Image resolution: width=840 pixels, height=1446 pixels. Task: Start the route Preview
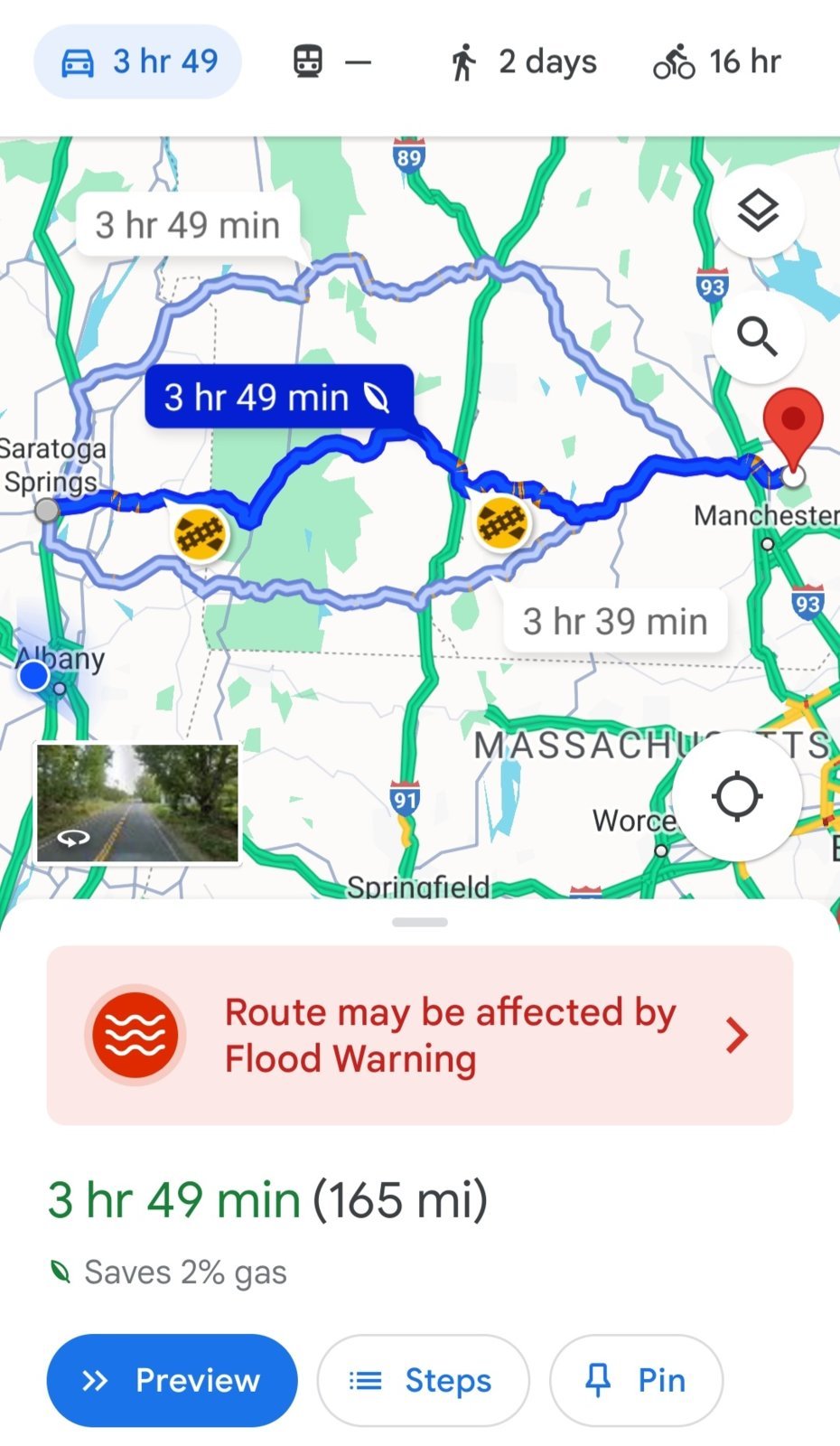[172, 1380]
